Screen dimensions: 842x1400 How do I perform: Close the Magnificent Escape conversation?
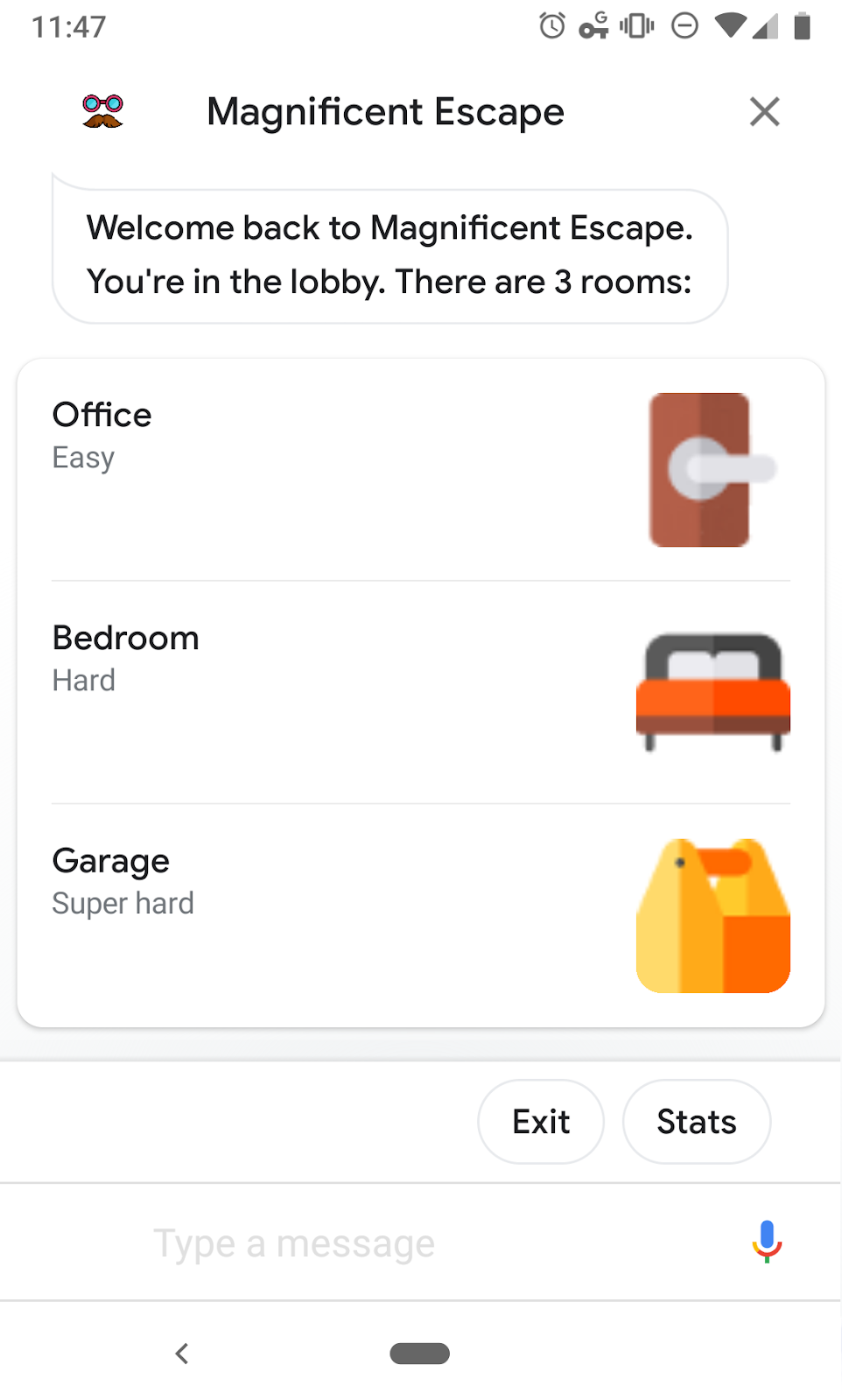764,112
